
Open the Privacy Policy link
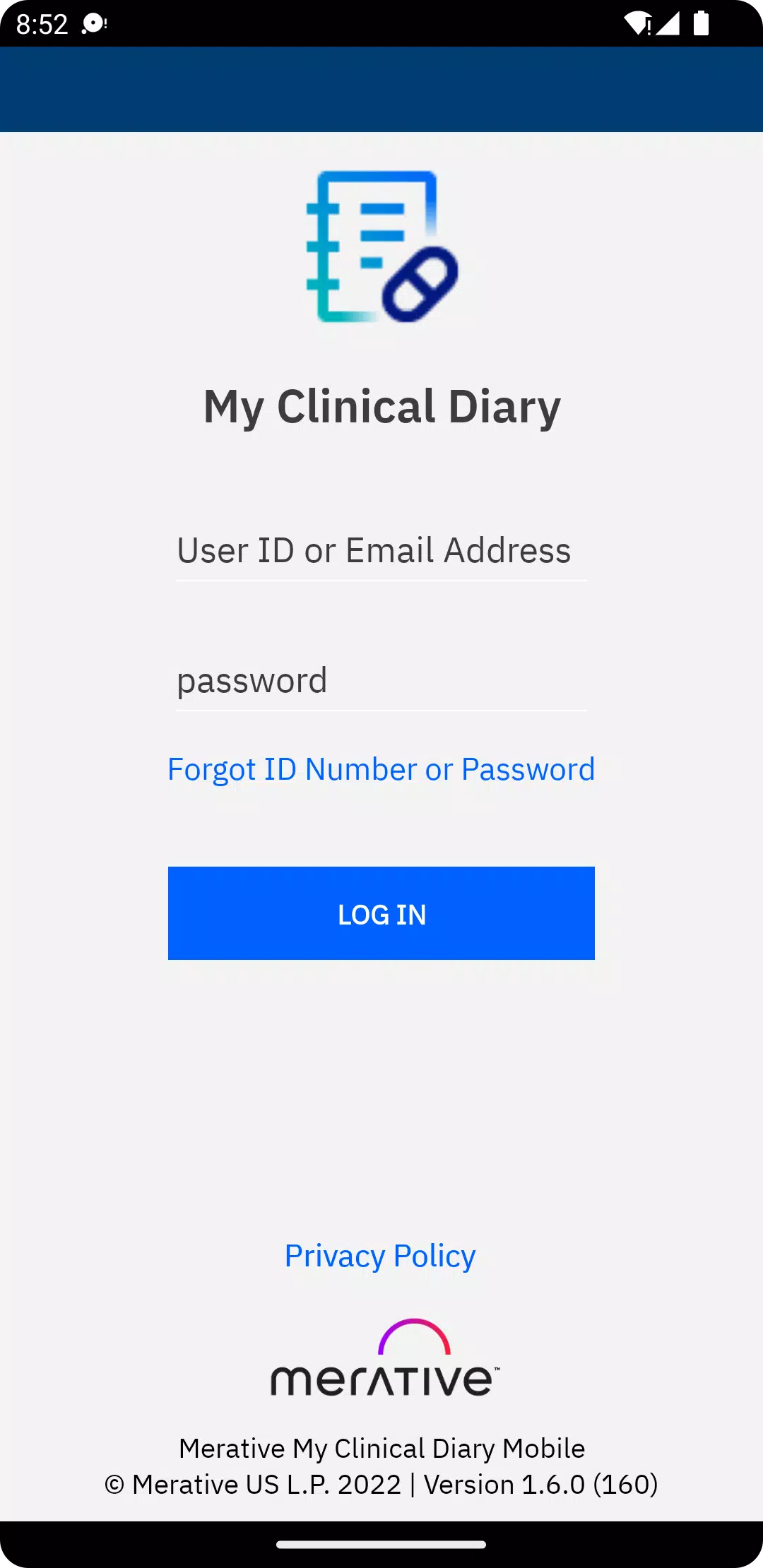pyautogui.click(x=380, y=1256)
